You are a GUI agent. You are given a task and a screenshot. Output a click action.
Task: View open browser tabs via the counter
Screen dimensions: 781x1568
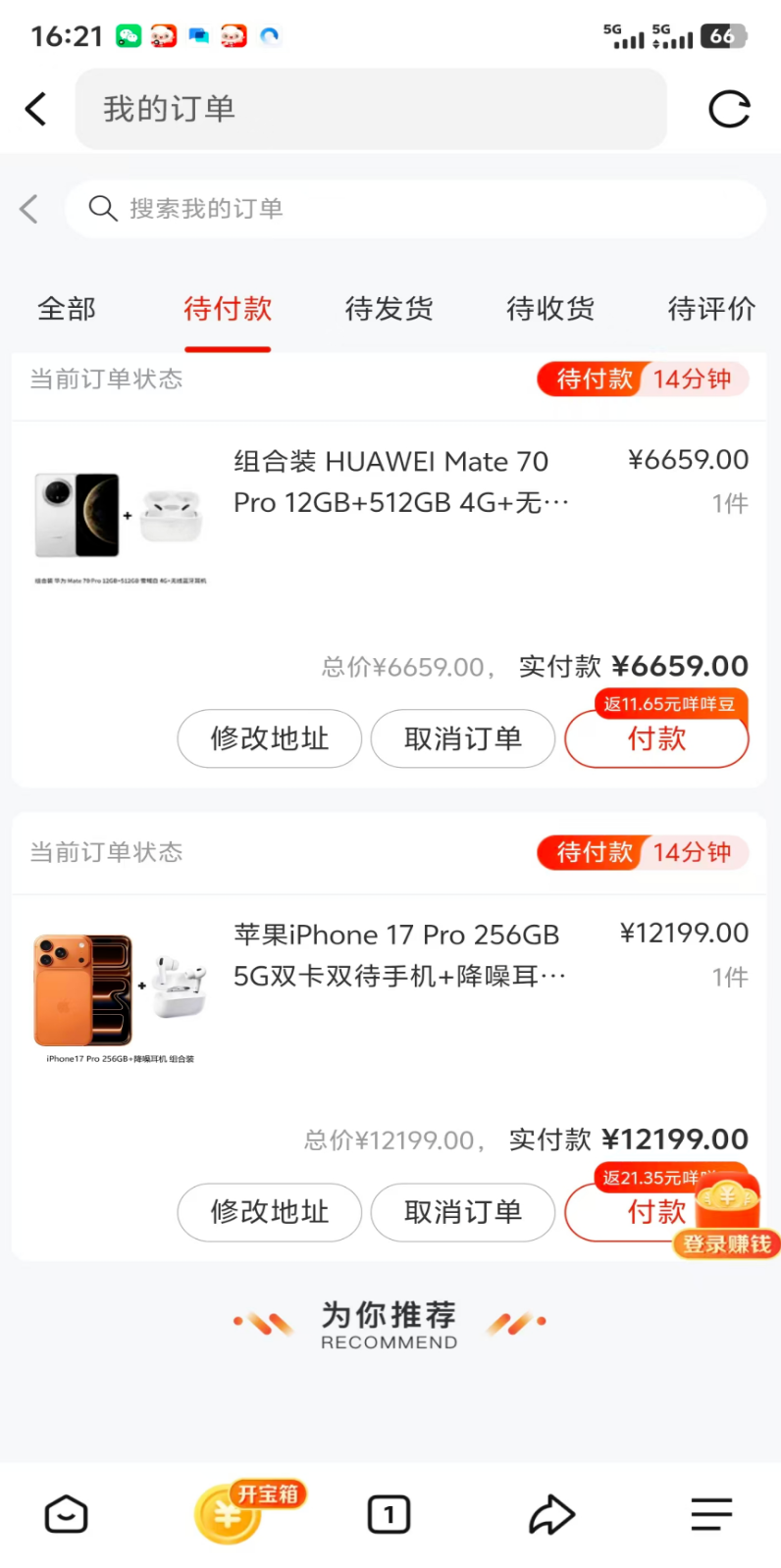(x=390, y=1514)
